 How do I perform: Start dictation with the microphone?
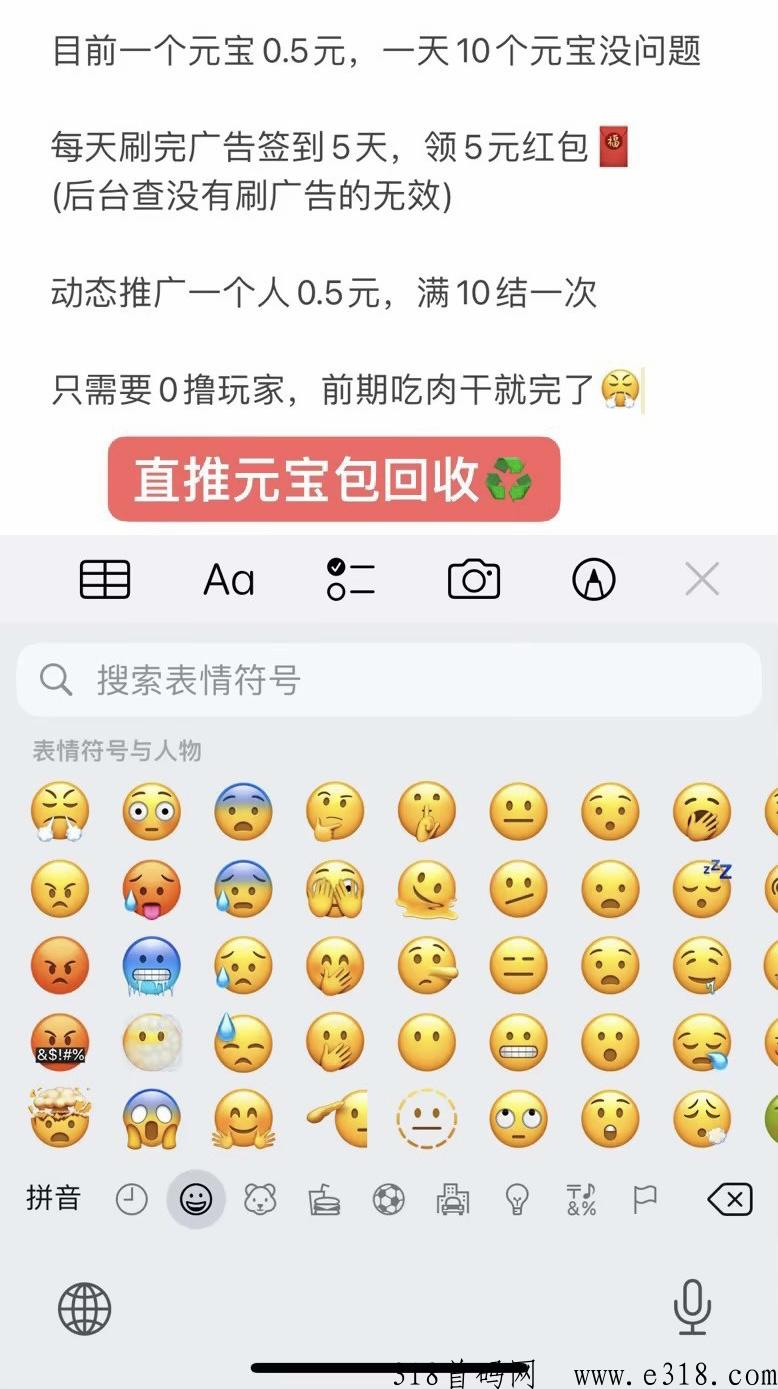pyautogui.click(x=691, y=1307)
